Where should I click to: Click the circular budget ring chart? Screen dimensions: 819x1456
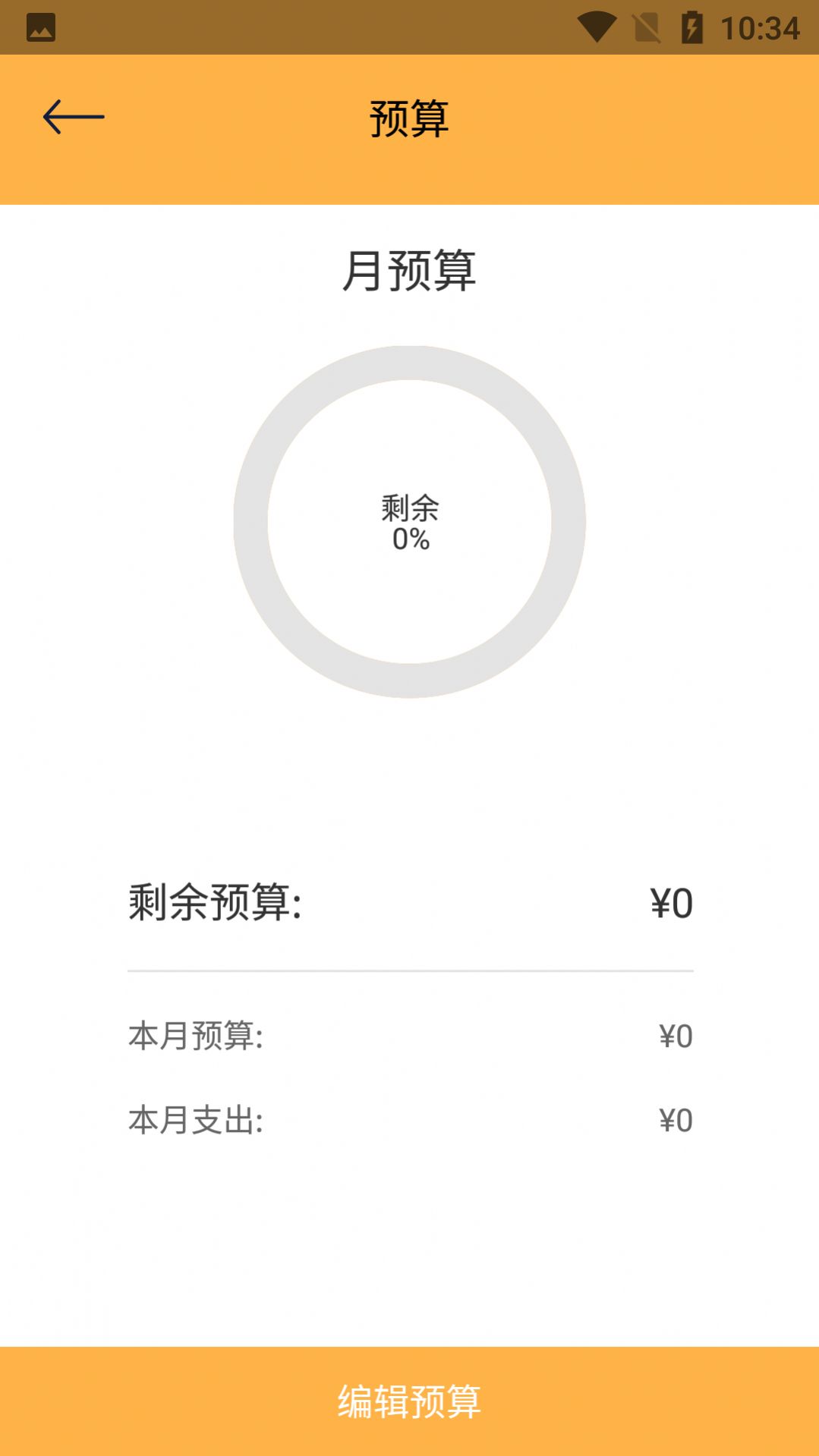point(410,364)
